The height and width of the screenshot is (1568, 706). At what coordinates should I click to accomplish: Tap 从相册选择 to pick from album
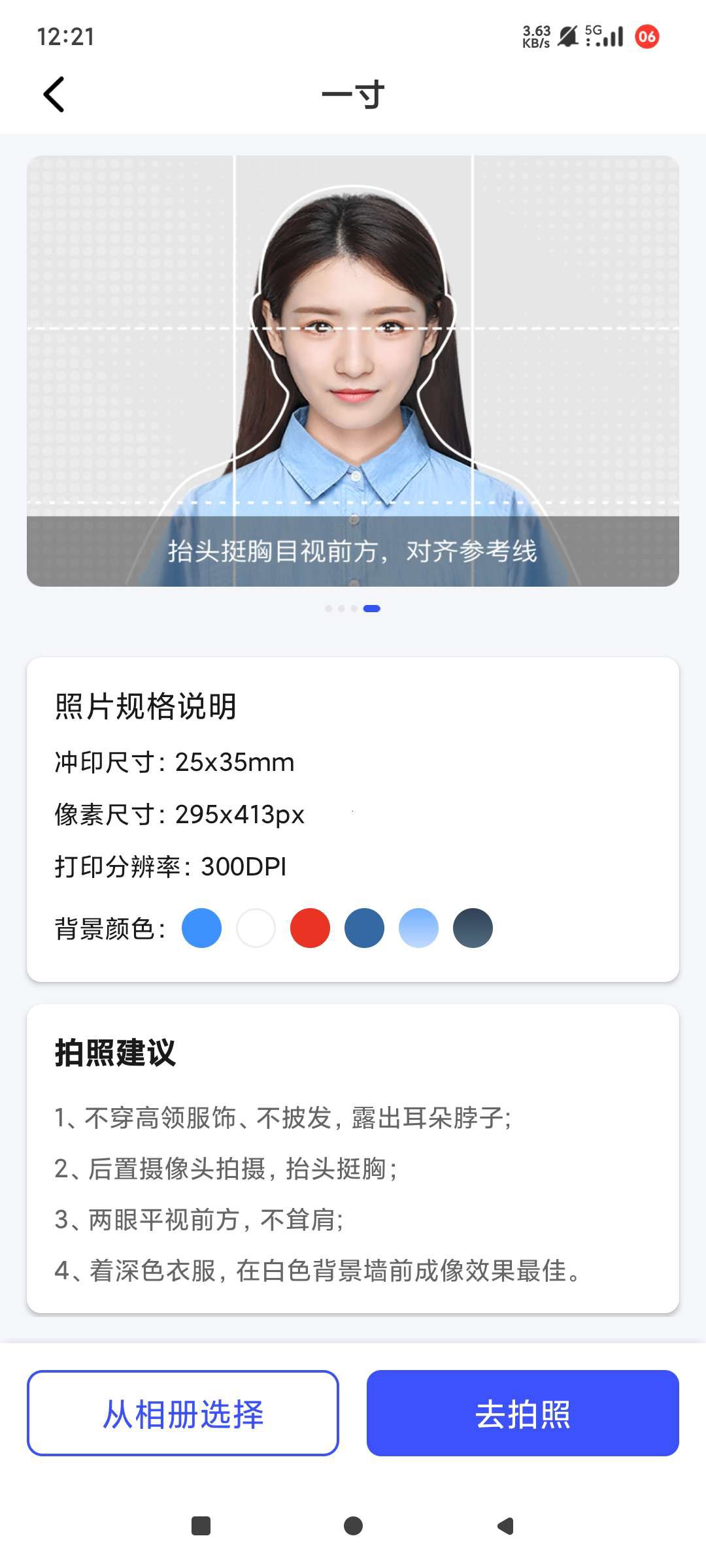pos(183,1413)
